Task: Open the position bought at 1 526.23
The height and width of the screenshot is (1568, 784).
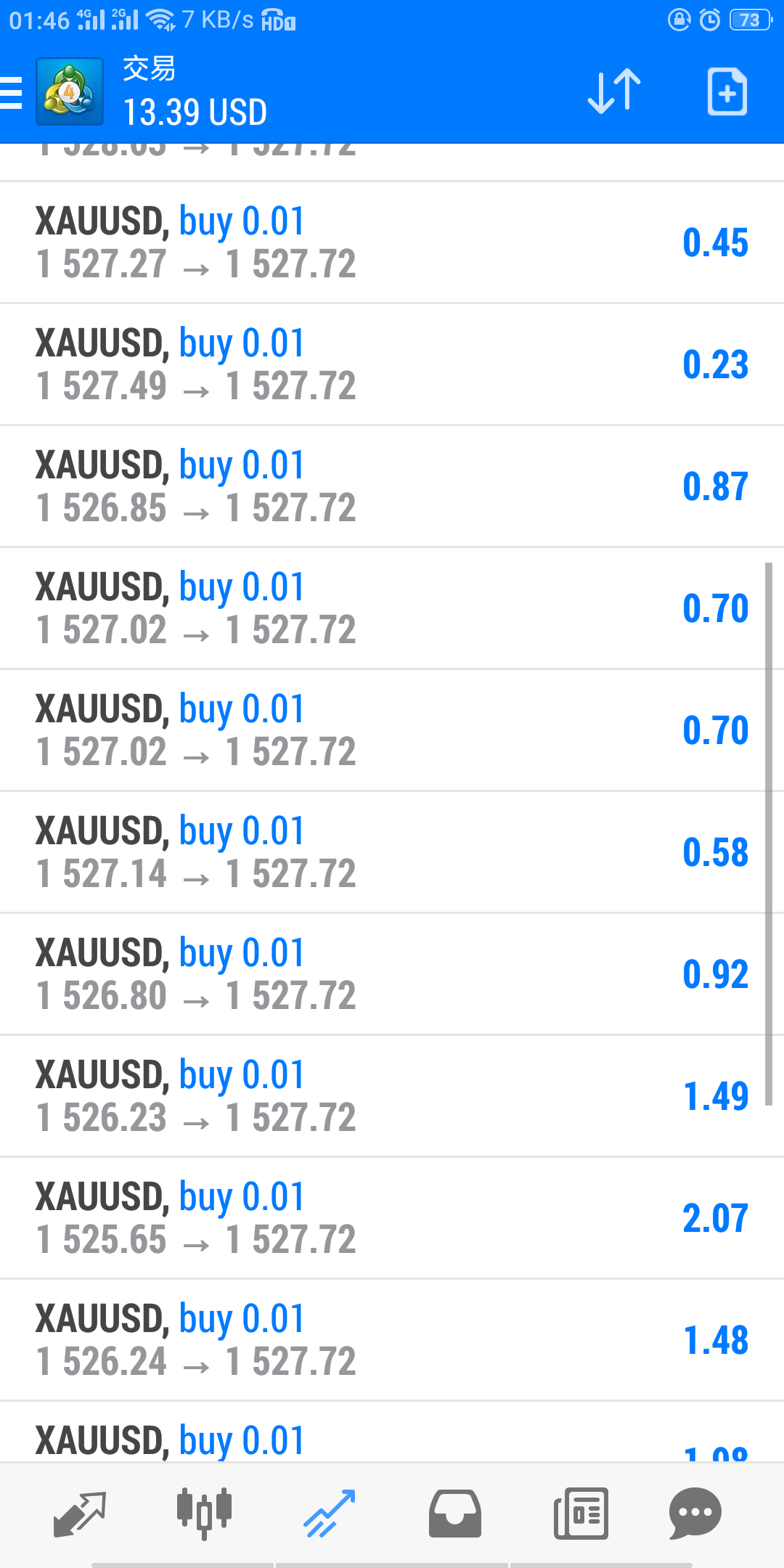Action: click(x=392, y=1096)
